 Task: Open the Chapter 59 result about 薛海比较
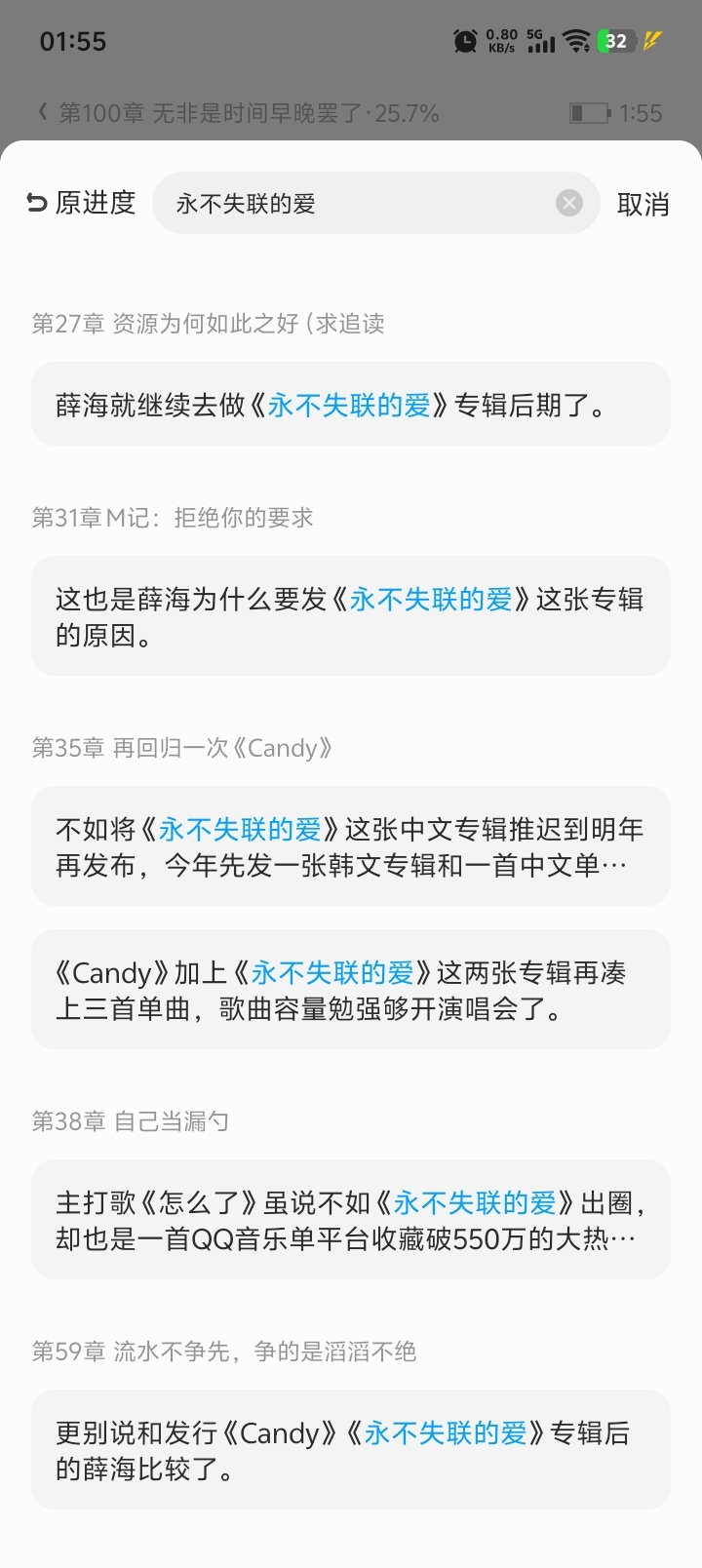pos(350,1450)
